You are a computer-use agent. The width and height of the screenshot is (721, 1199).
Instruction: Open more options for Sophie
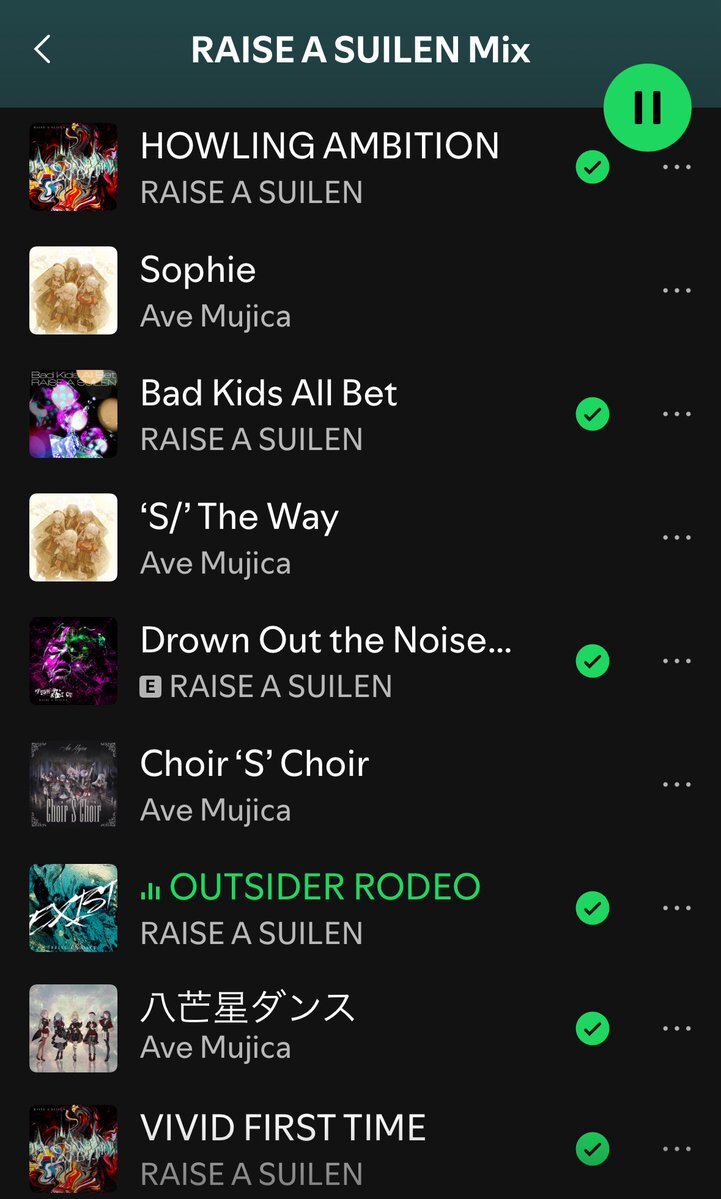(677, 291)
